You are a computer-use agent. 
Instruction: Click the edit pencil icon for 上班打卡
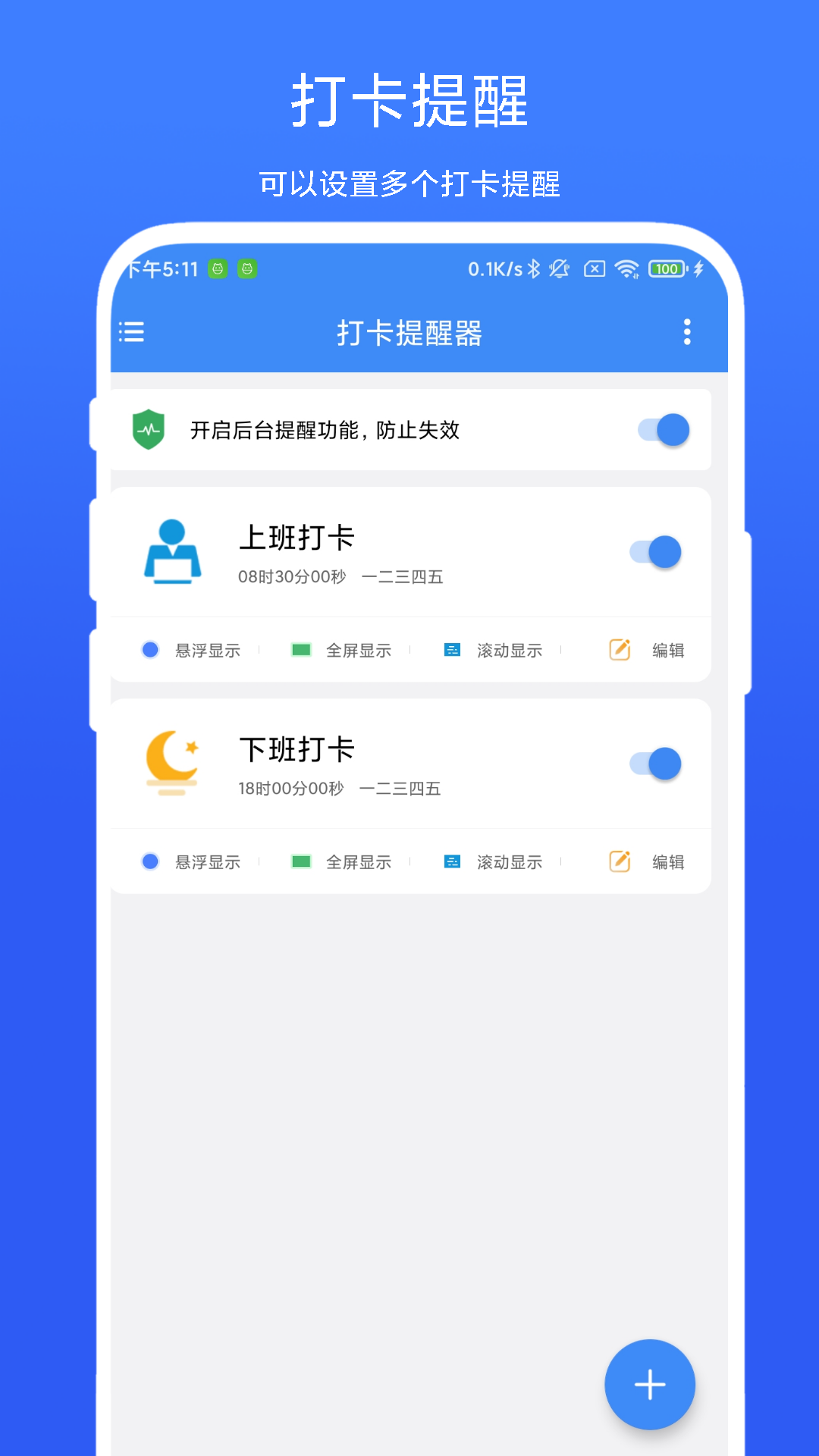(620, 649)
